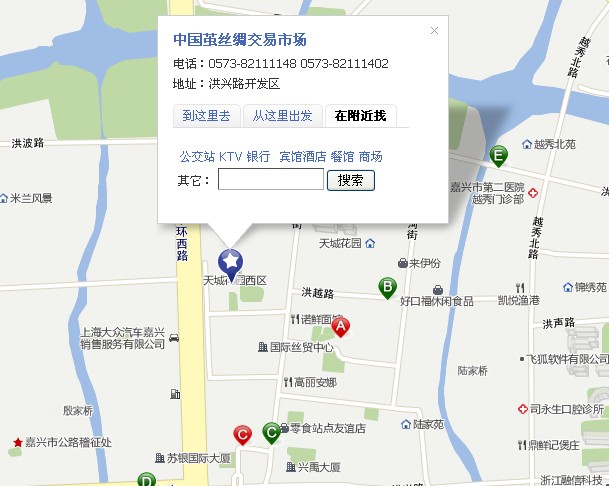Find nearby 公交站

(197, 157)
